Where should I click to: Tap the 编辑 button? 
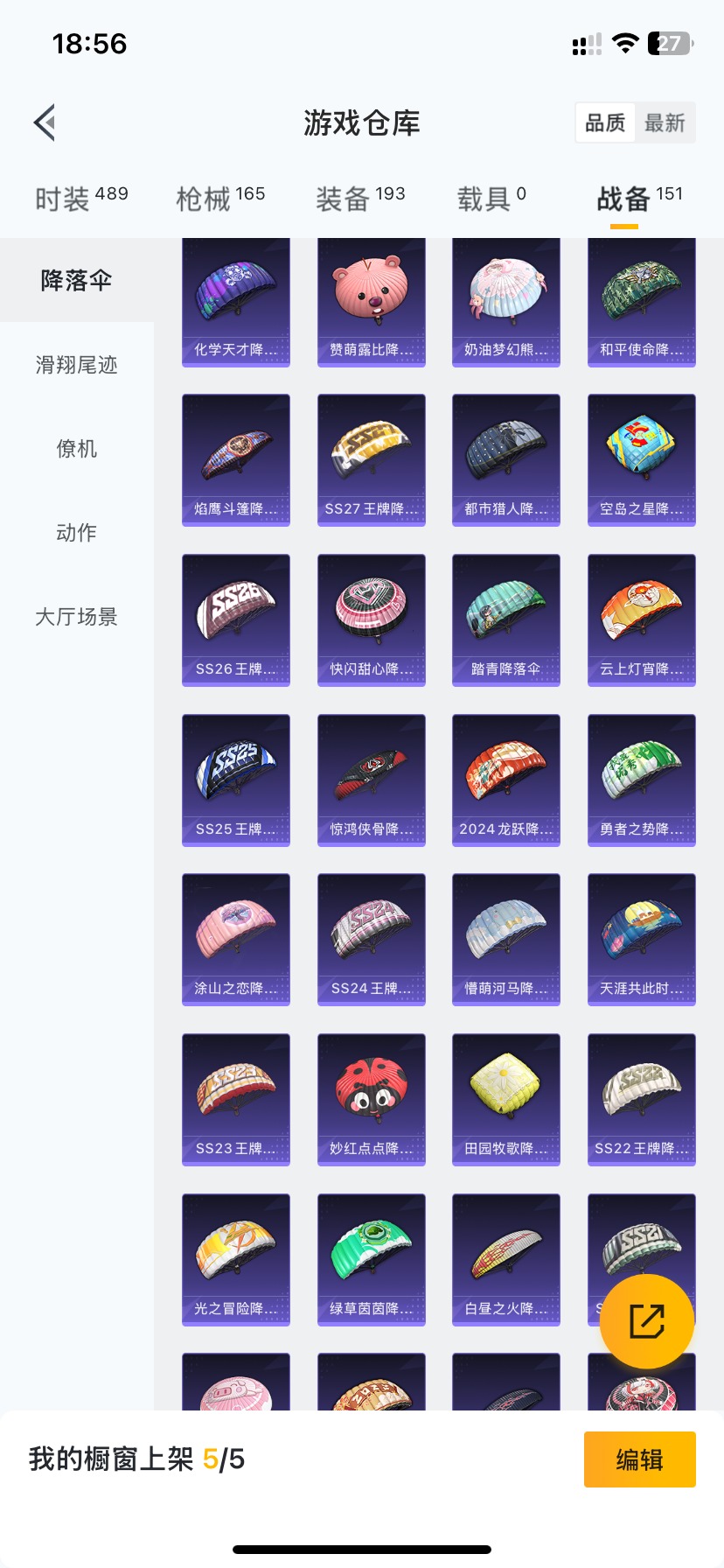point(640,1459)
